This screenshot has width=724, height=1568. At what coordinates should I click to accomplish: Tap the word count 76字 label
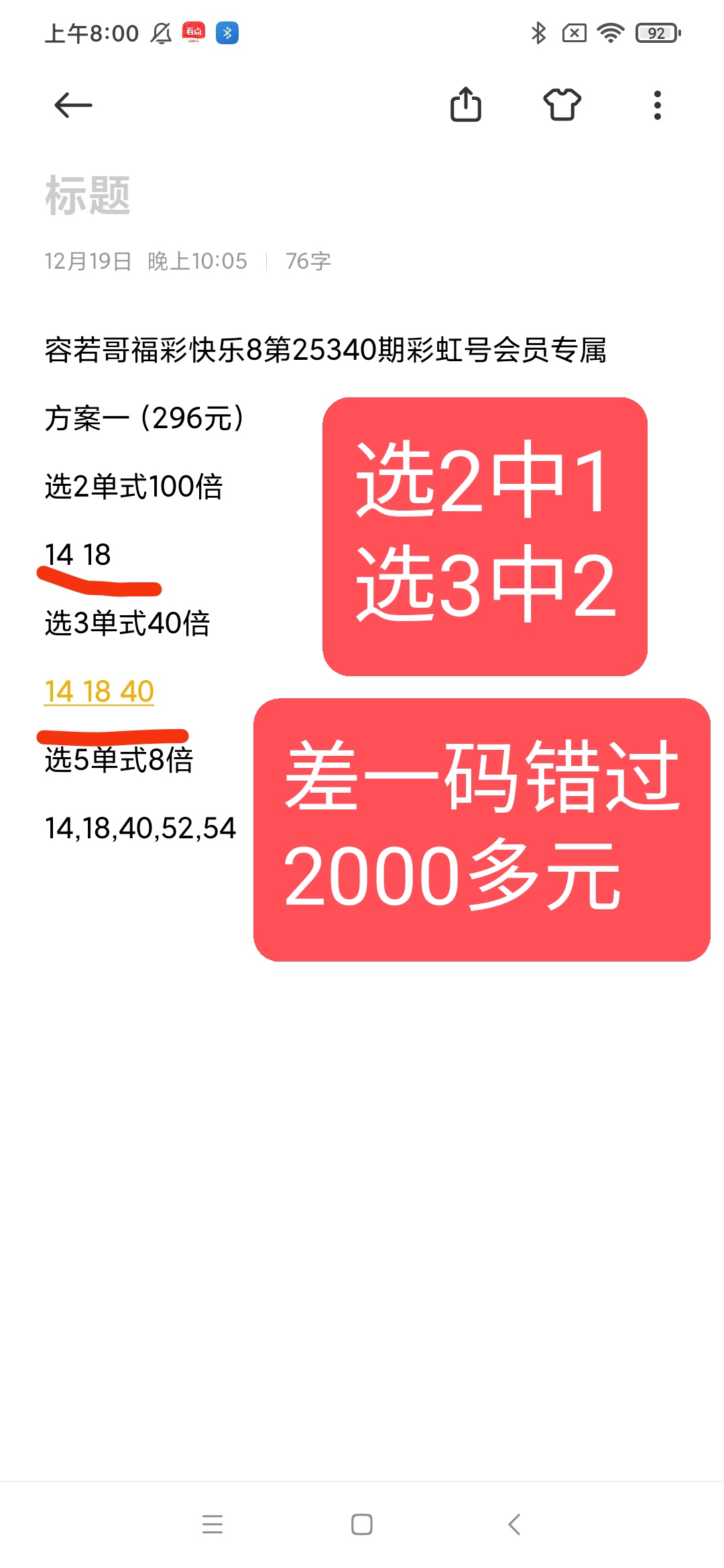[x=308, y=261]
